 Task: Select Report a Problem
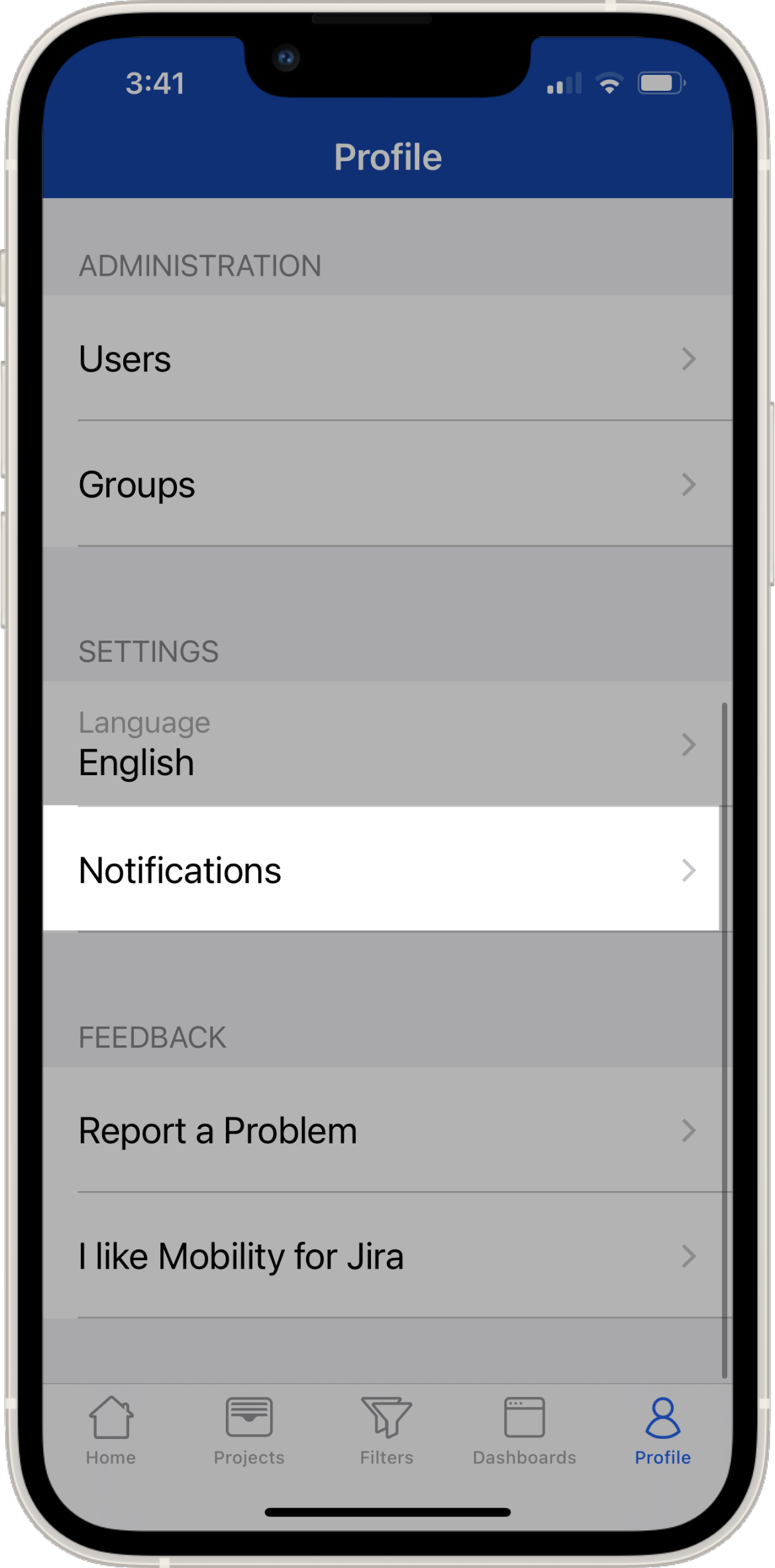tap(387, 1130)
